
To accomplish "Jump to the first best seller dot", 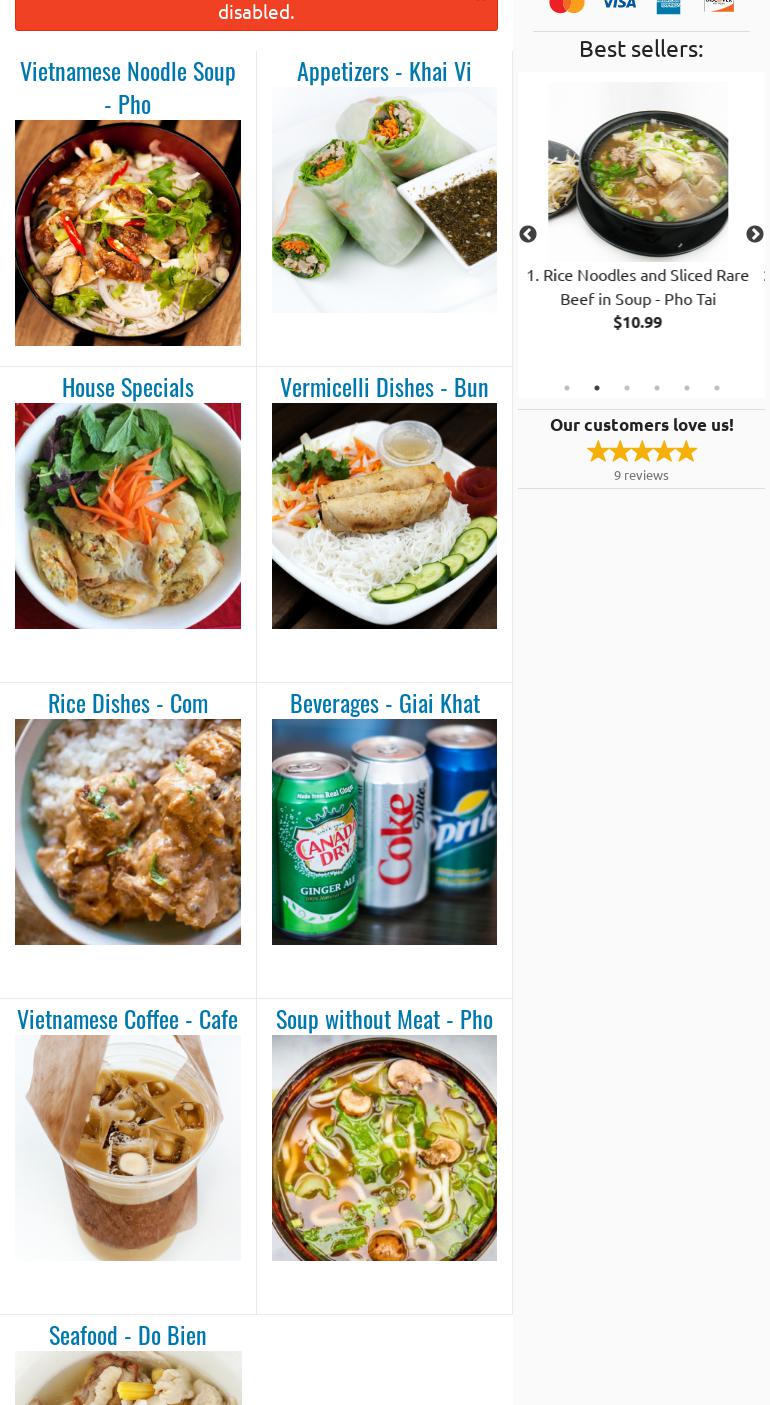I will click(567, 388).
